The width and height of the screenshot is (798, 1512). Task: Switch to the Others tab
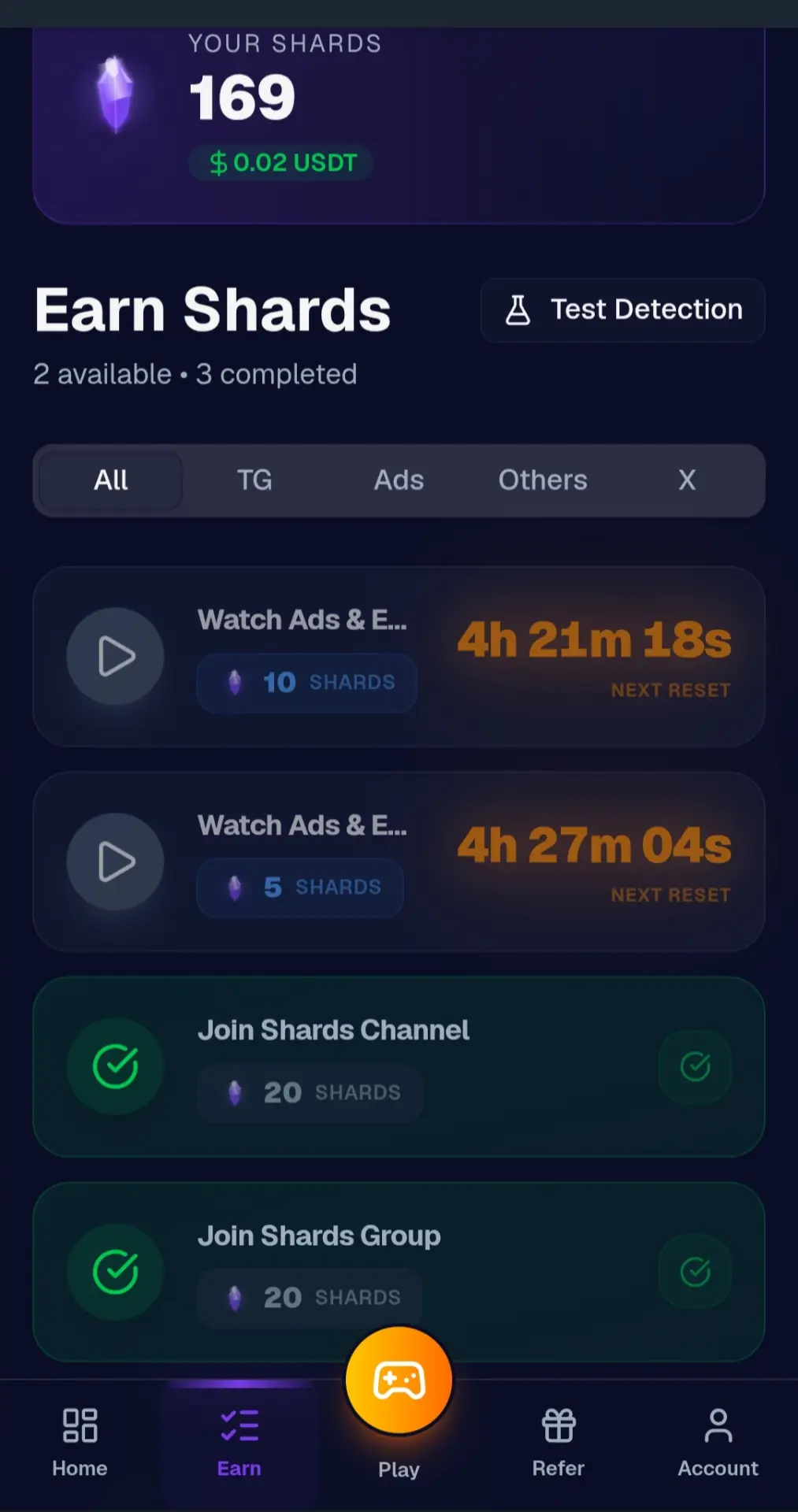coord(543,480)
